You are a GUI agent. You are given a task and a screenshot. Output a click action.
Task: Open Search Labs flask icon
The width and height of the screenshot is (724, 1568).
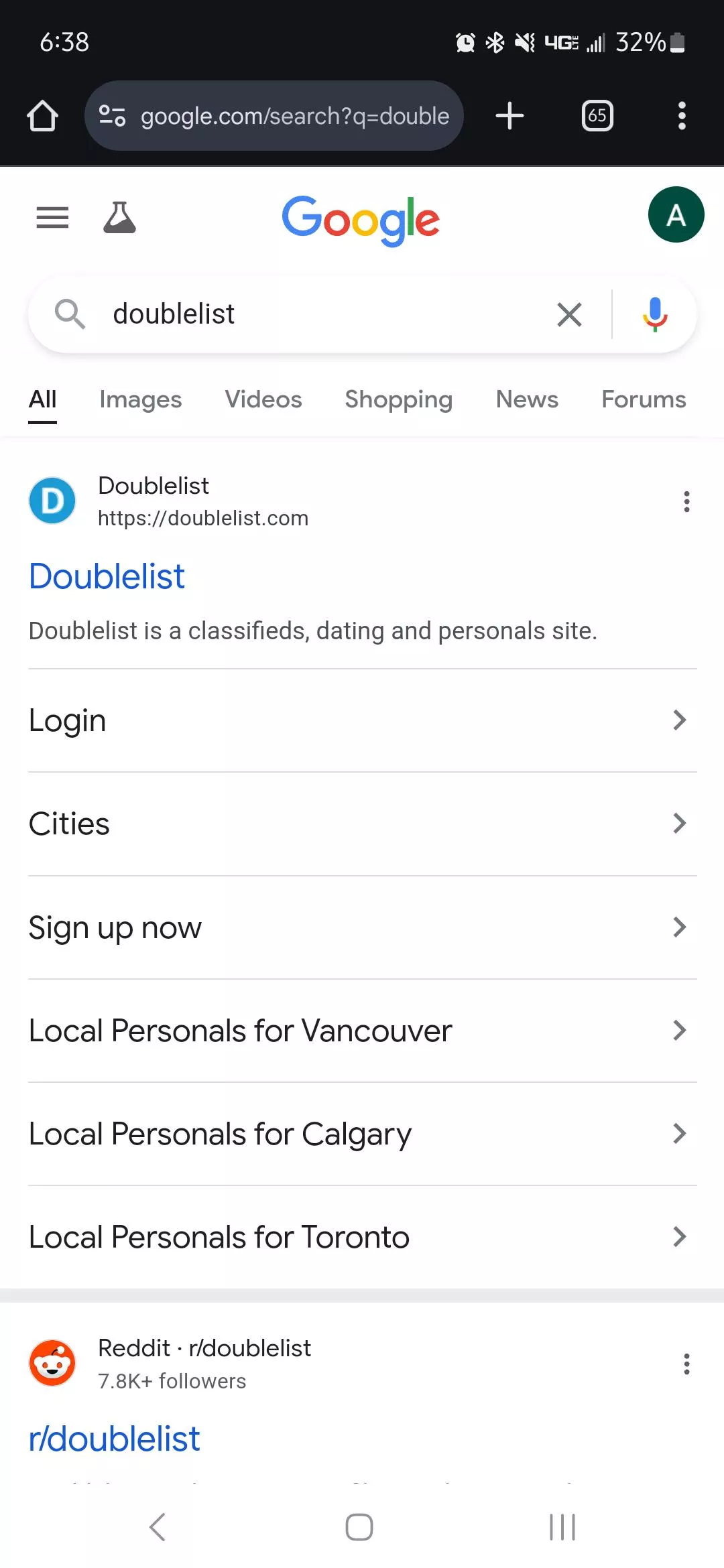119,218
